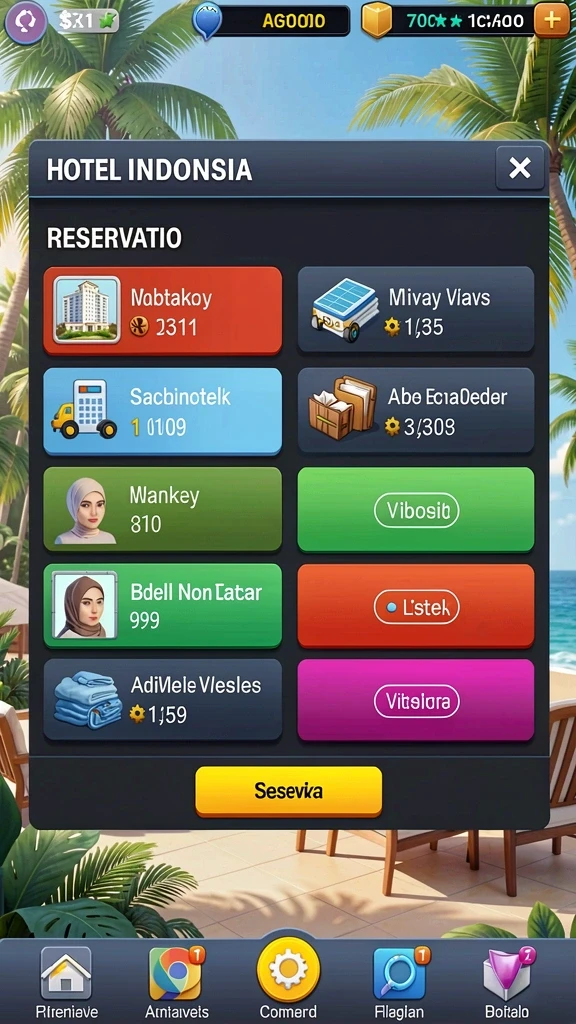
Task: Open the round purple icon at top left
Action: 25,22
